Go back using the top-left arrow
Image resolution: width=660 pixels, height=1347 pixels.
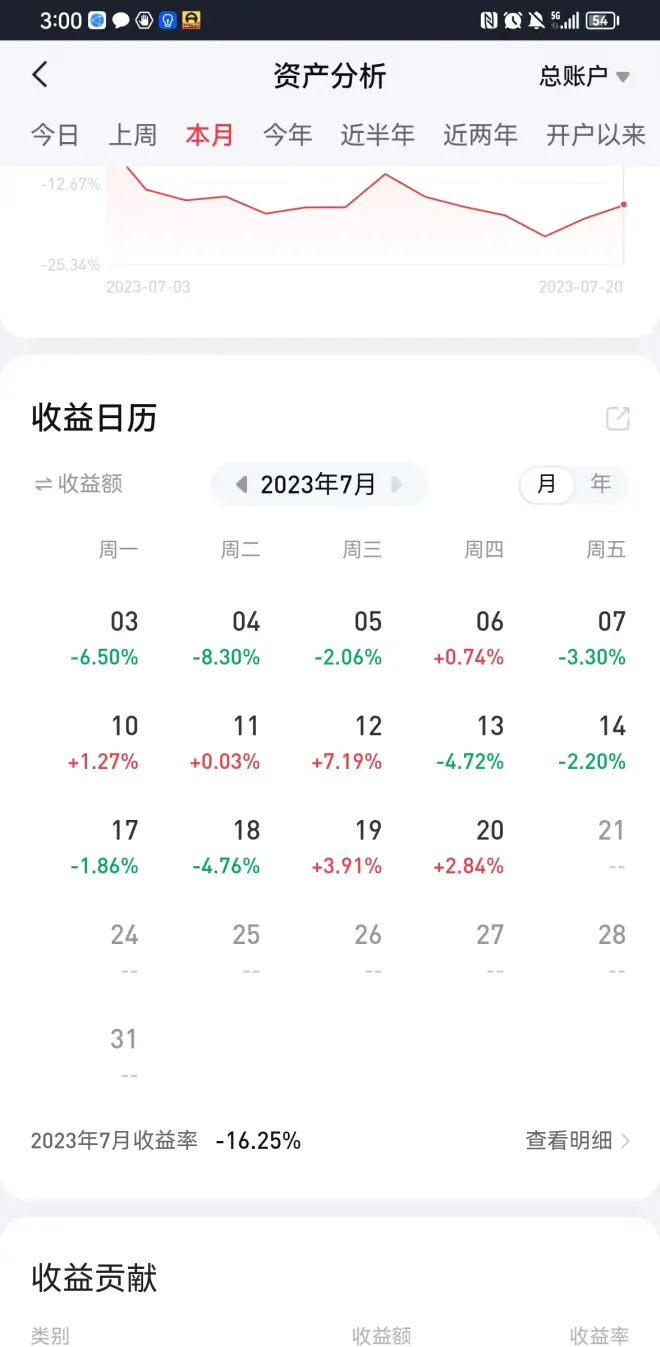pos(40,75)
